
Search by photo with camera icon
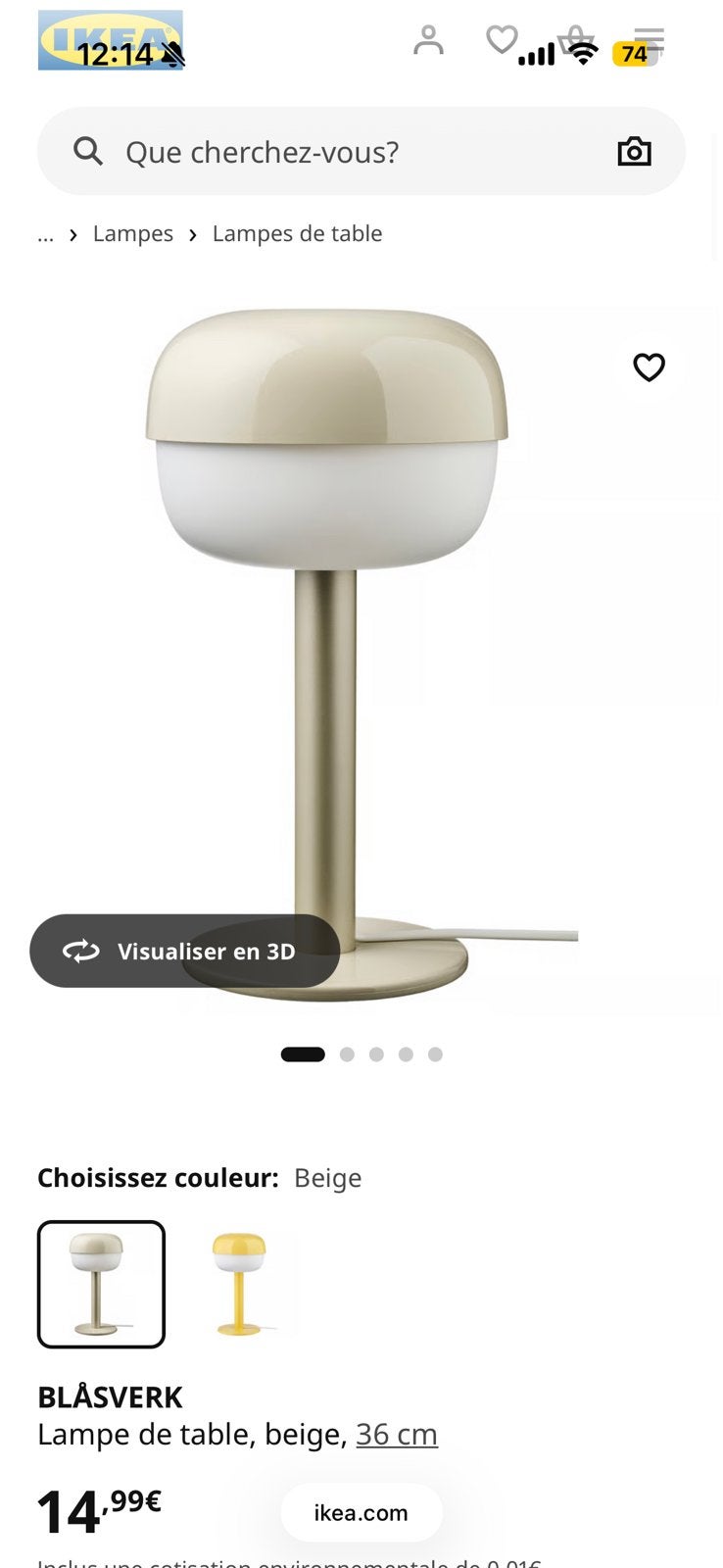[634, 152]
